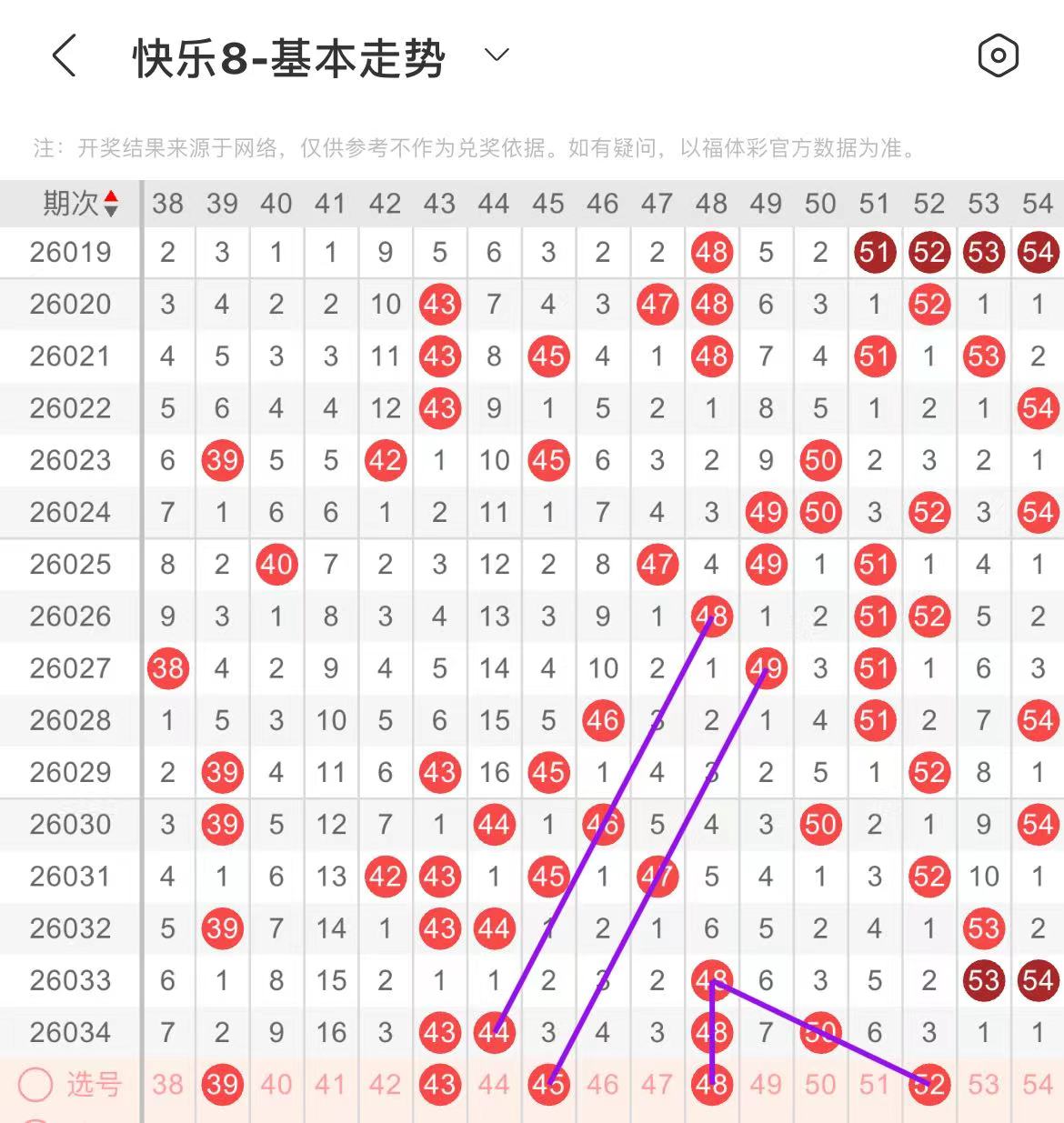The width and height of the screenshot is (1064, 1123).
Task: Select number 50 in the 选号 row
Action: pos(820,1084)
